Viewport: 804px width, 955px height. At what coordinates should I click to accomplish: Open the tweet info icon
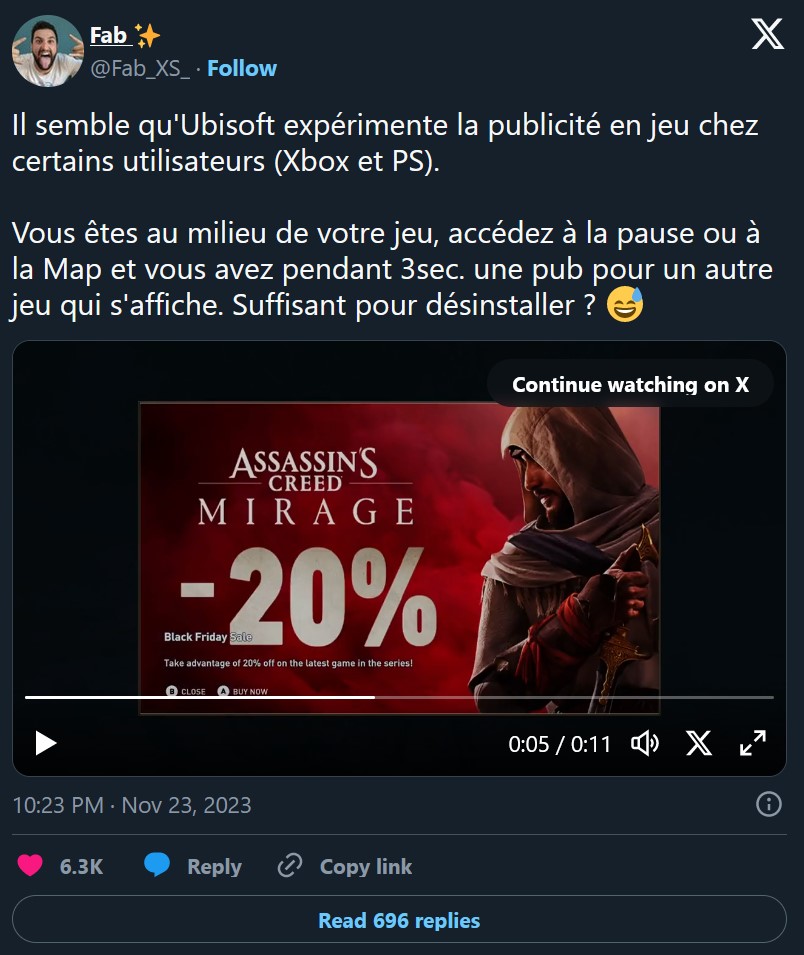[768, 804]
